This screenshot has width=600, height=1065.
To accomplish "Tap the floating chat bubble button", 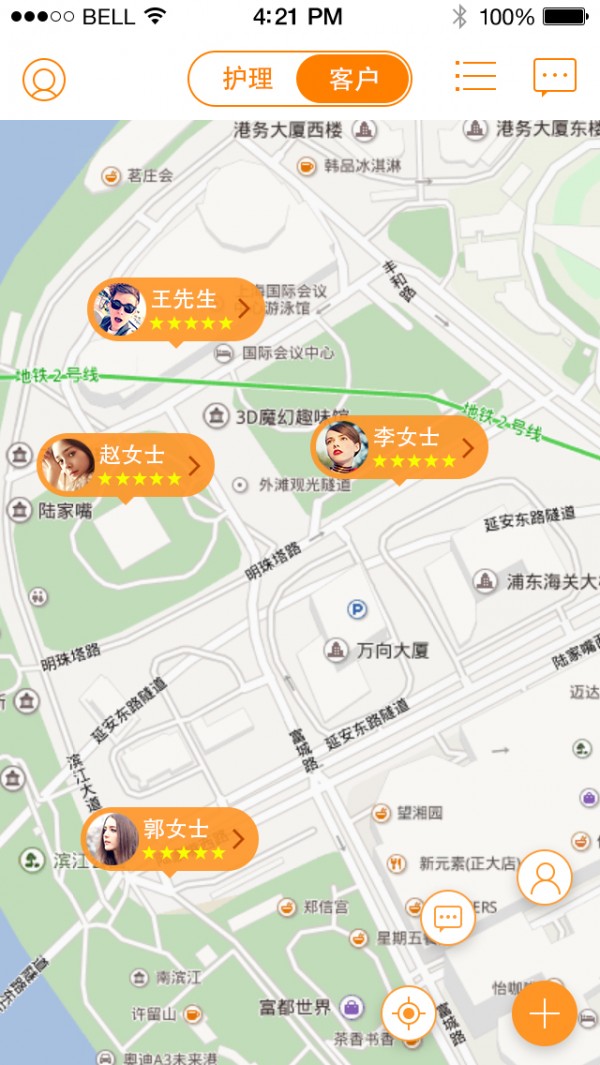I will tap(448, 918).
